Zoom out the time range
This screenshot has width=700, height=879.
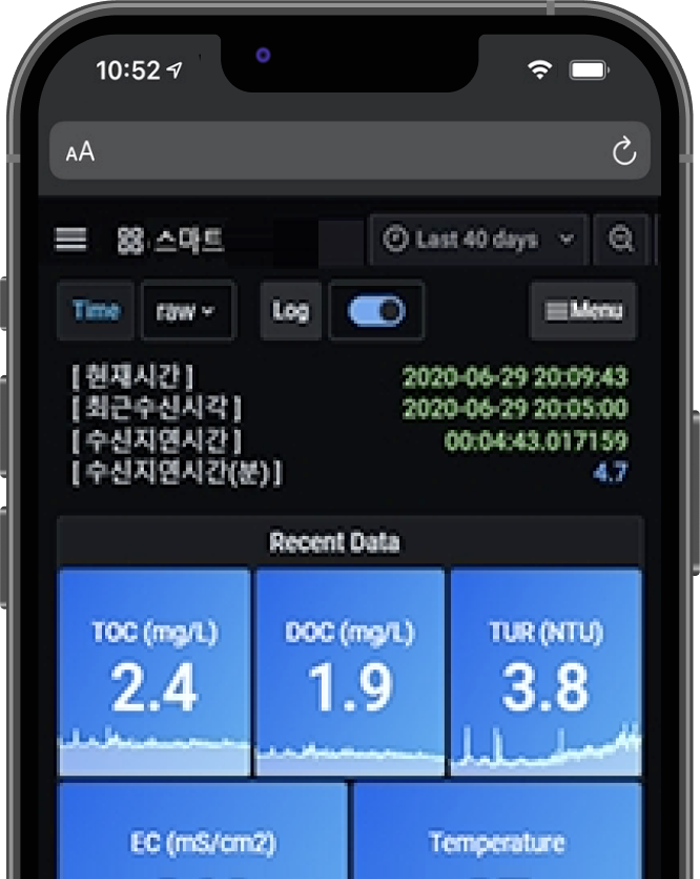(622, 240)
